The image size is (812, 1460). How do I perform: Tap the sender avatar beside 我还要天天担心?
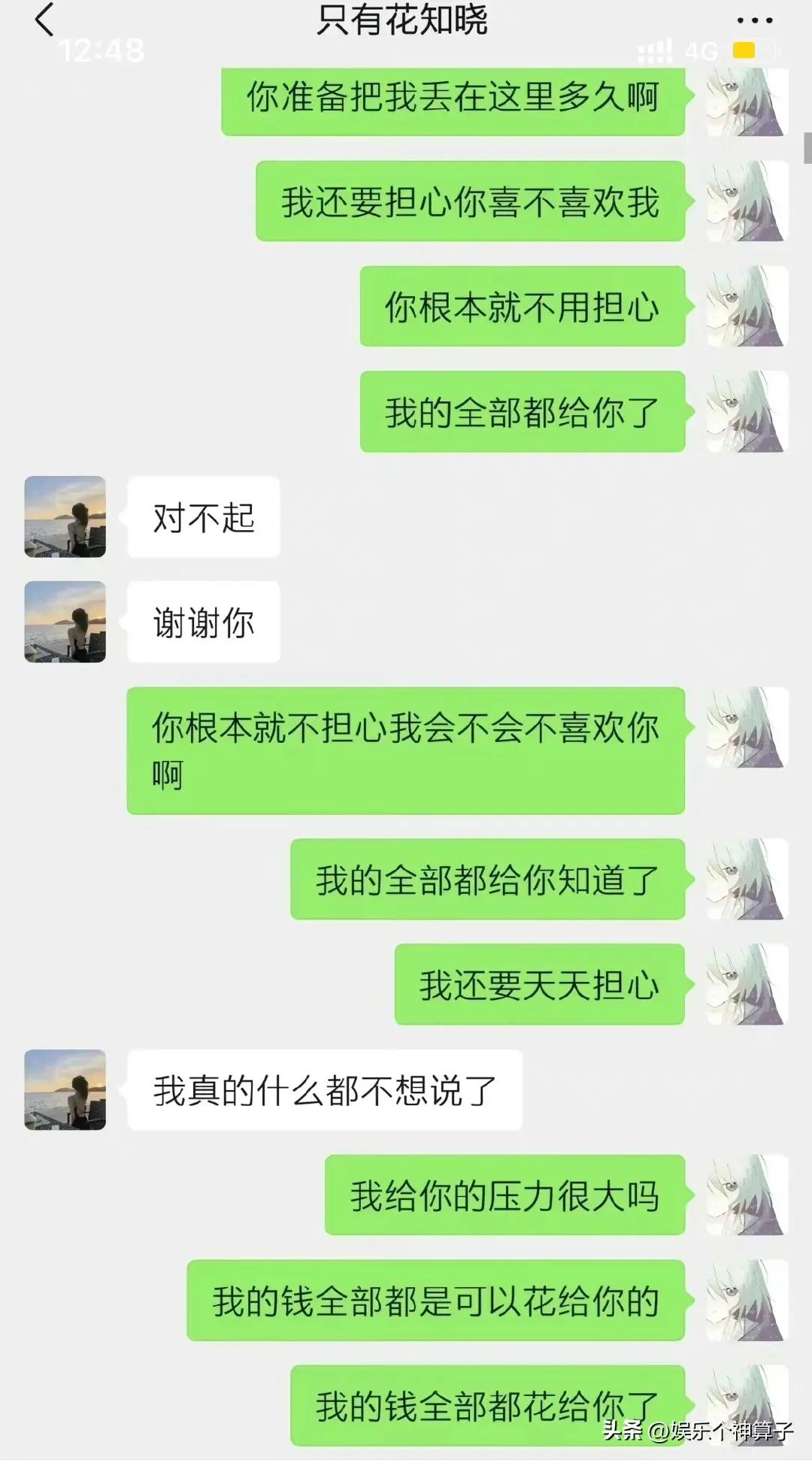pyautogui.click(x=747, y=984)
